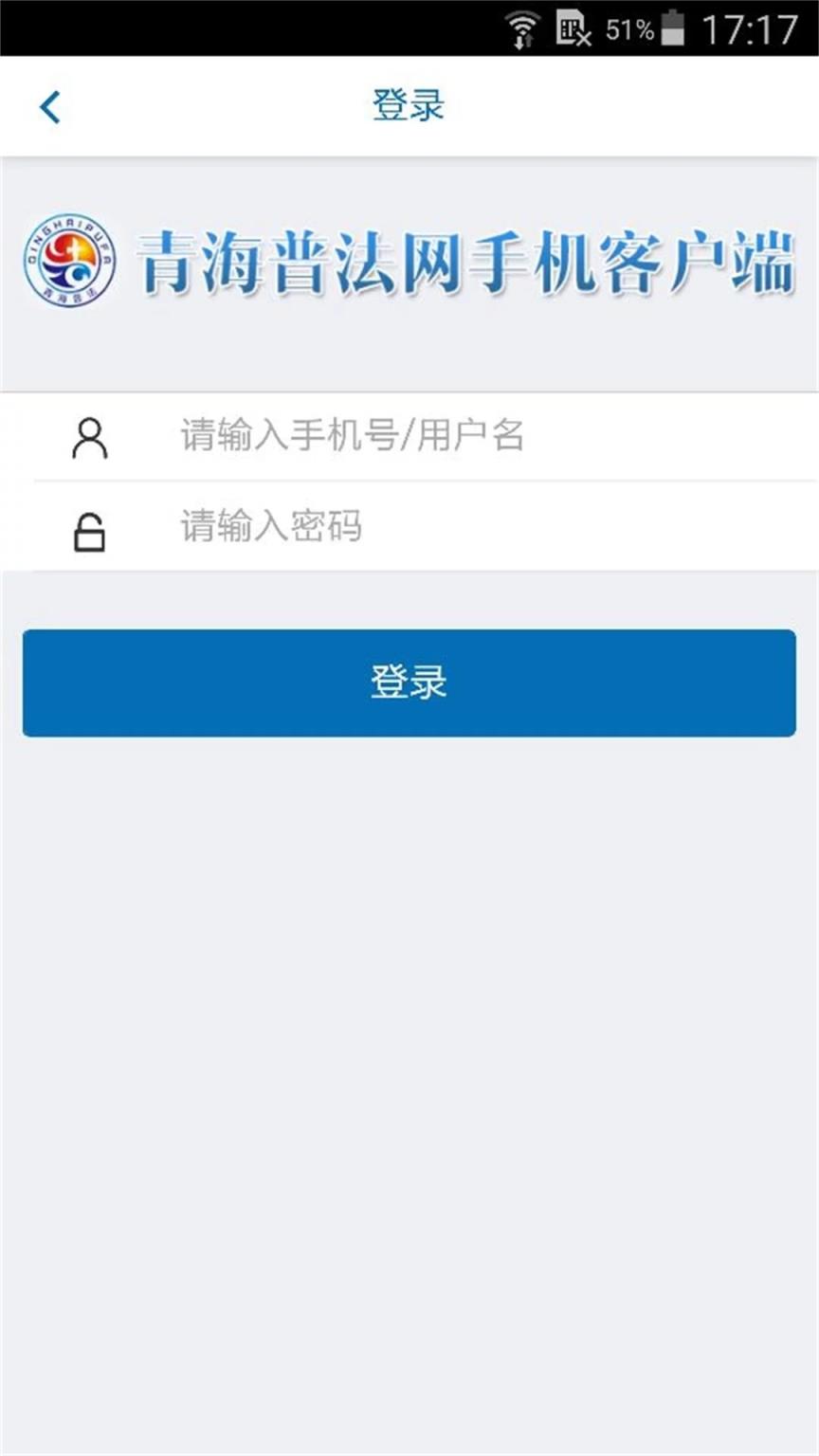
Task: Tap the 请输入密码 placeholder text
Action: (270, 528)
